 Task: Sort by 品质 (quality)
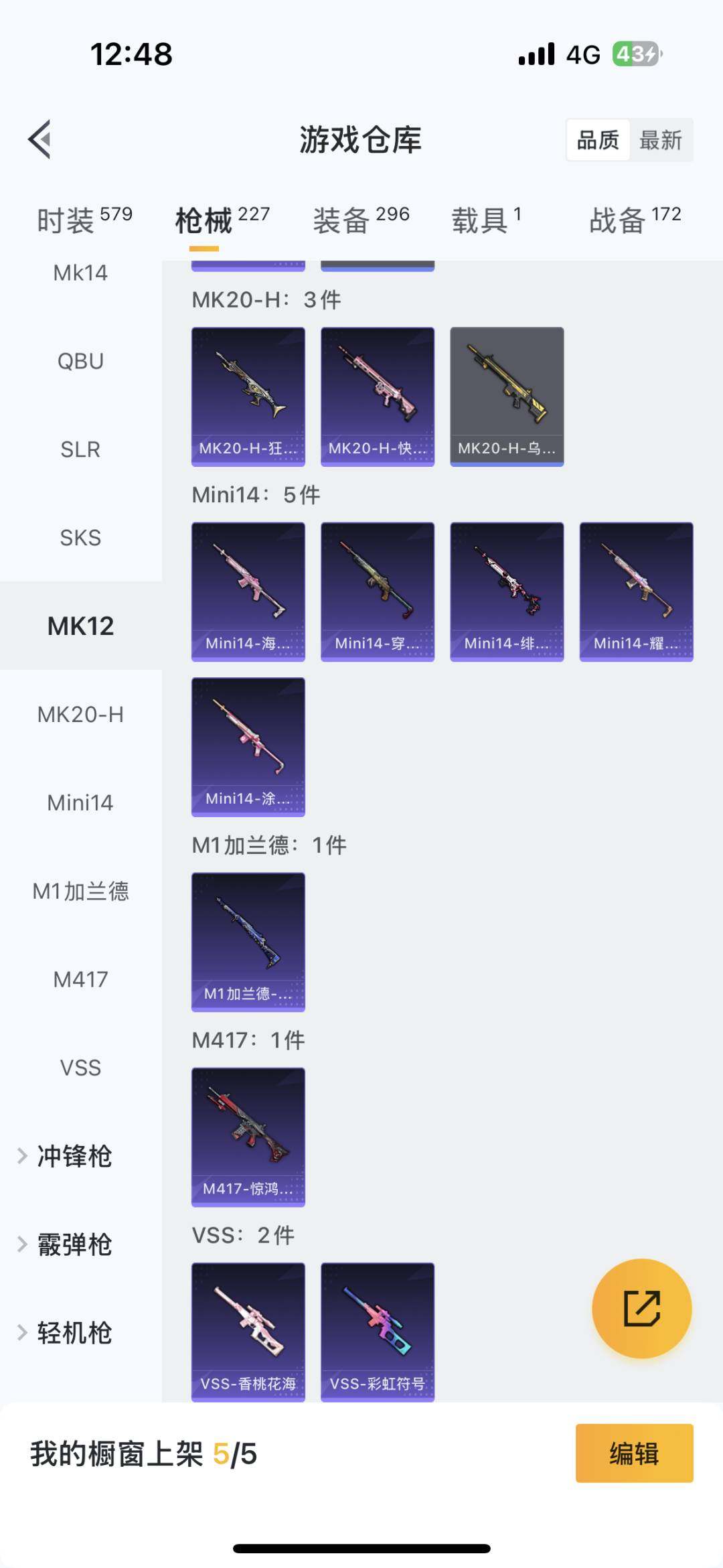tap(598, 141)
